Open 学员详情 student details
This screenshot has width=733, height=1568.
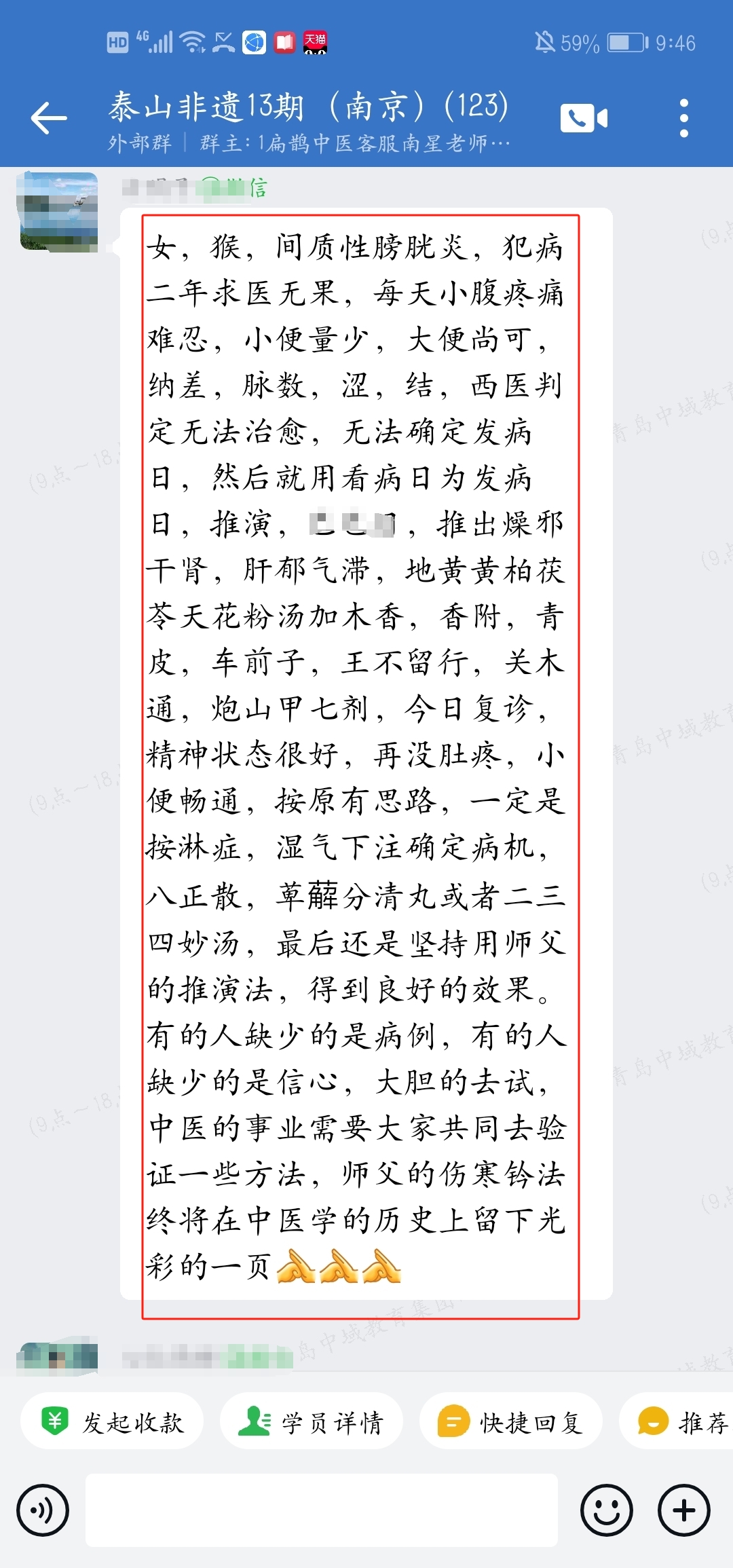pyautogui.click(x=312, y=1422)
